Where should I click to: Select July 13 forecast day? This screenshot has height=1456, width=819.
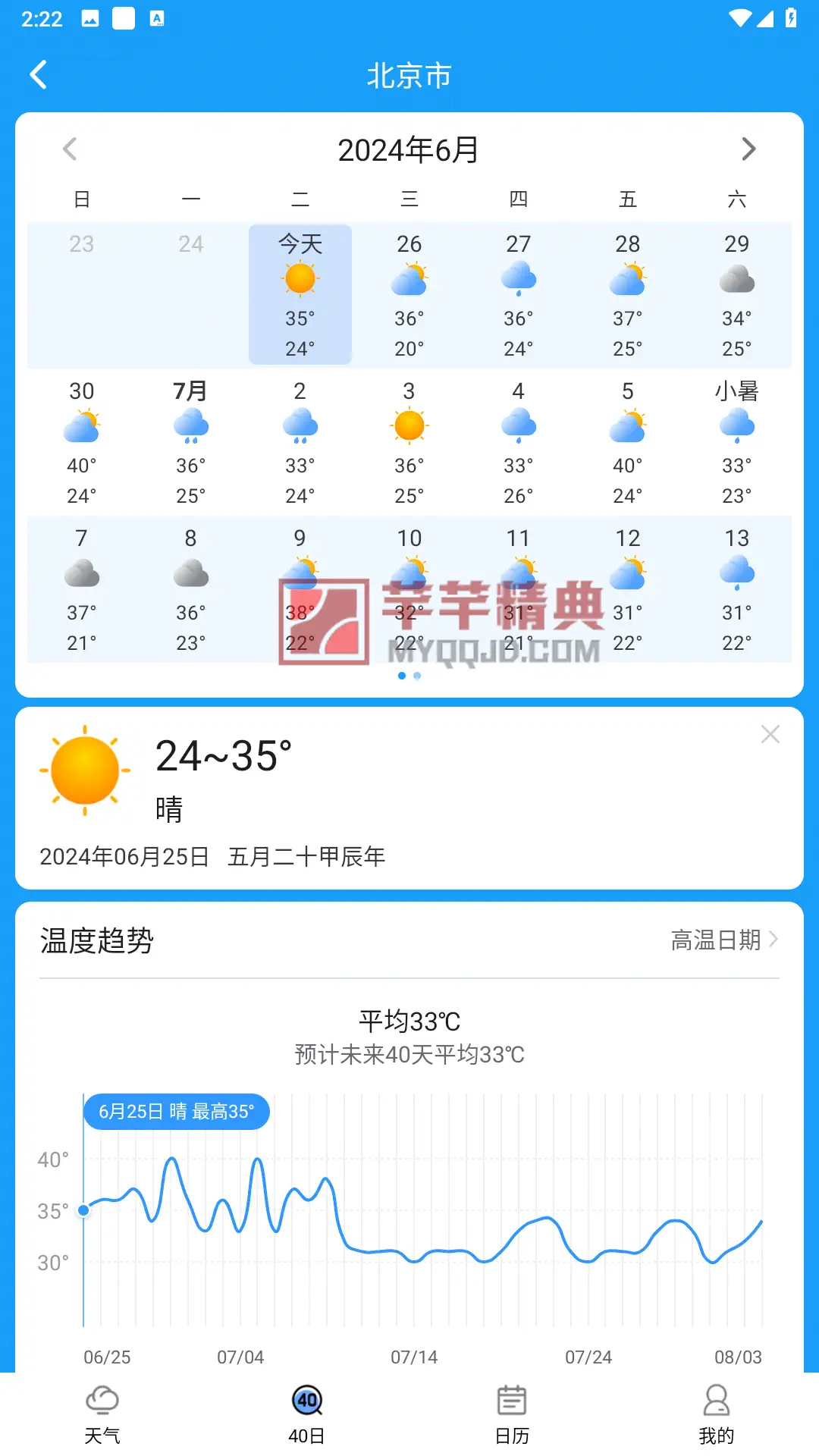737,588
